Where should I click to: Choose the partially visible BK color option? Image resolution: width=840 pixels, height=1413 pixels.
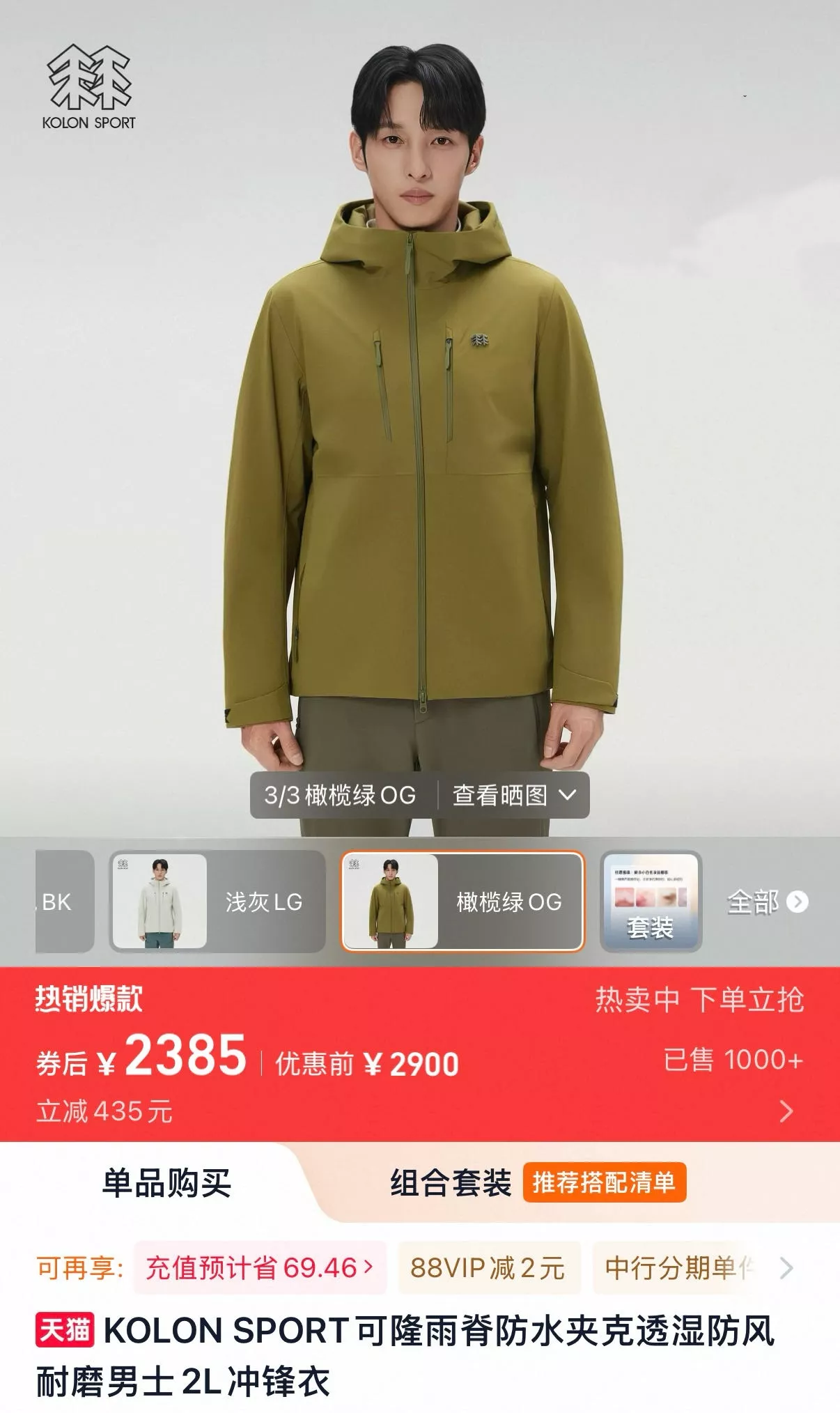[65, 902]
